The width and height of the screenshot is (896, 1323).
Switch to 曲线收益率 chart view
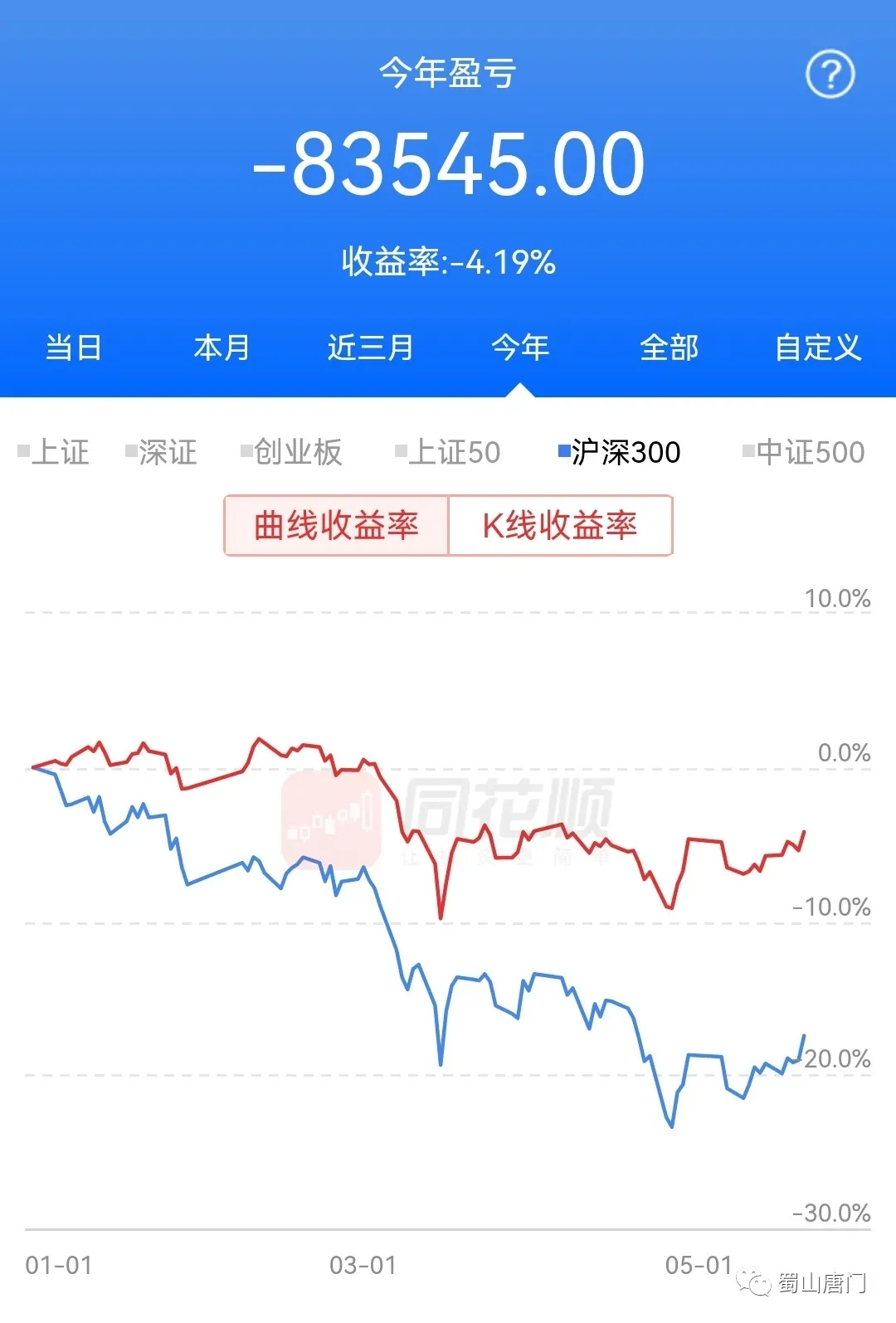pos(336,526)
